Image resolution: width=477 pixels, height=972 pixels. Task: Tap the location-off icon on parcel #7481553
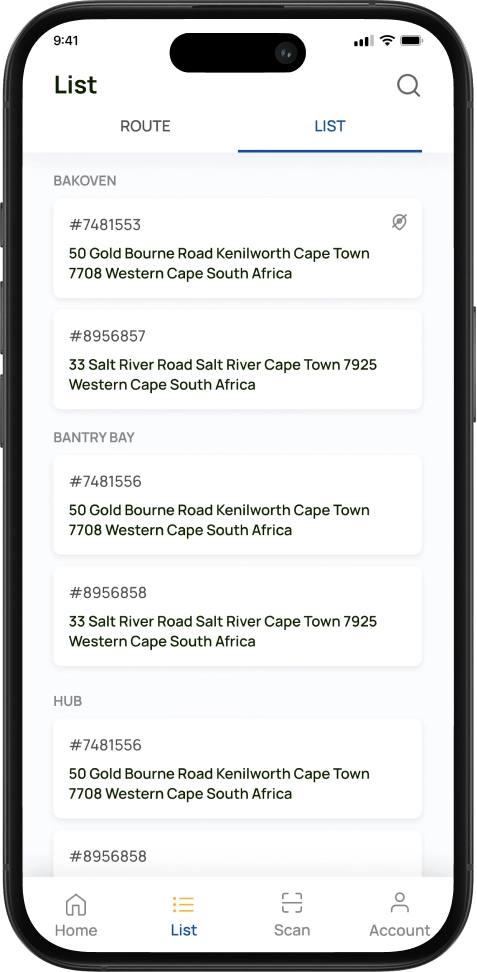coord(399,222)
